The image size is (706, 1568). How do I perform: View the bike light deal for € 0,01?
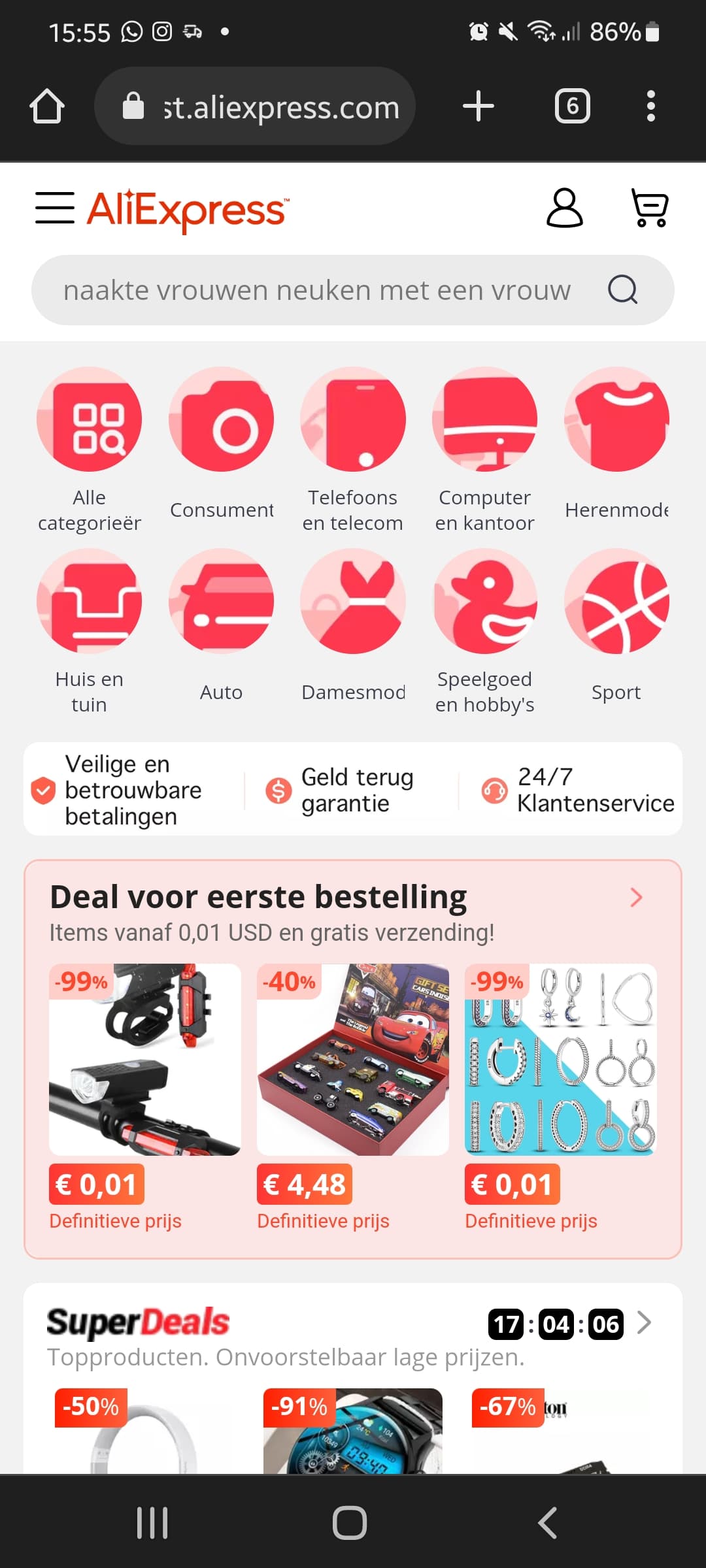144,1098
